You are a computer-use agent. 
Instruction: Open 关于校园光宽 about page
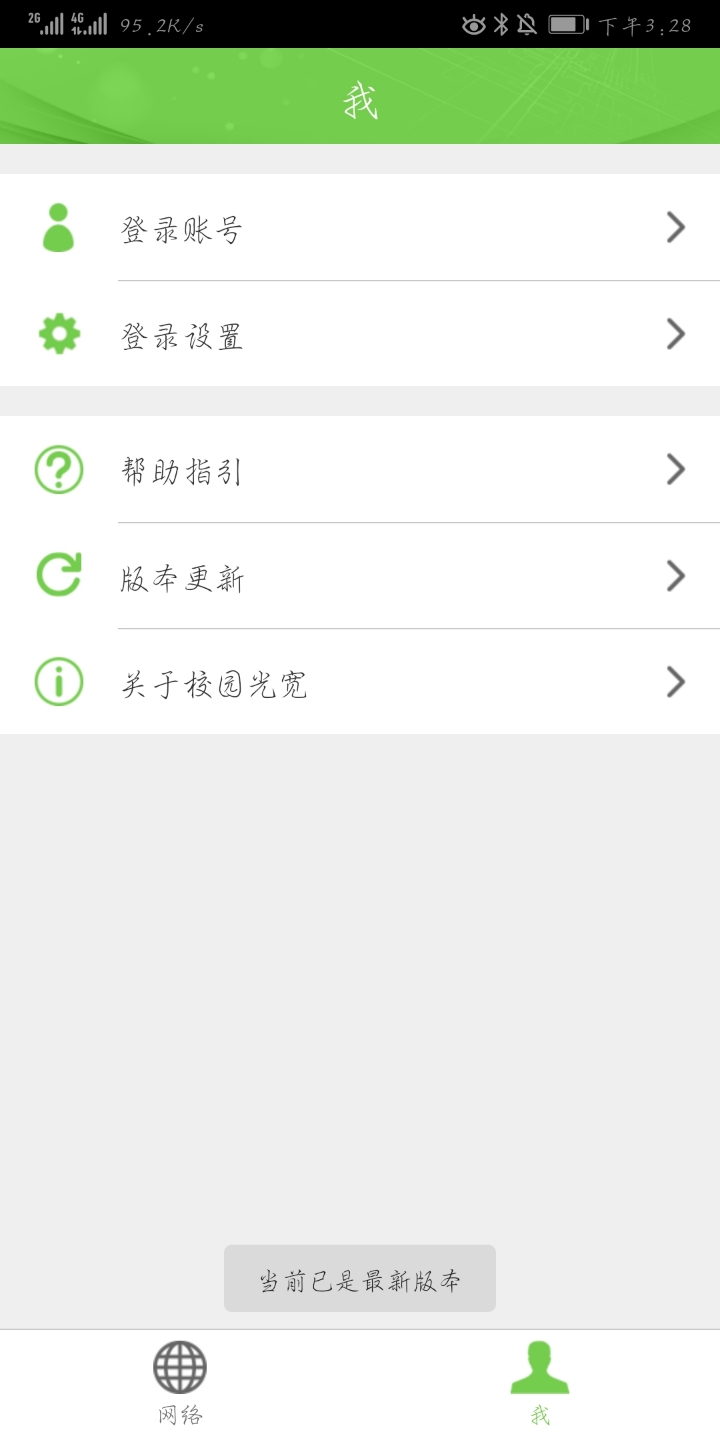360,683
